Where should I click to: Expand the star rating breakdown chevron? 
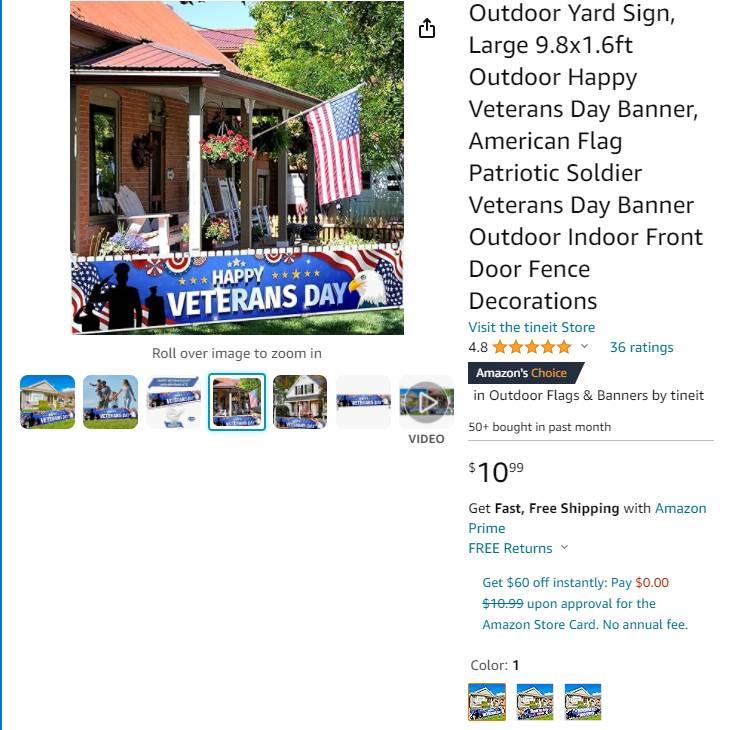point(585,347)
